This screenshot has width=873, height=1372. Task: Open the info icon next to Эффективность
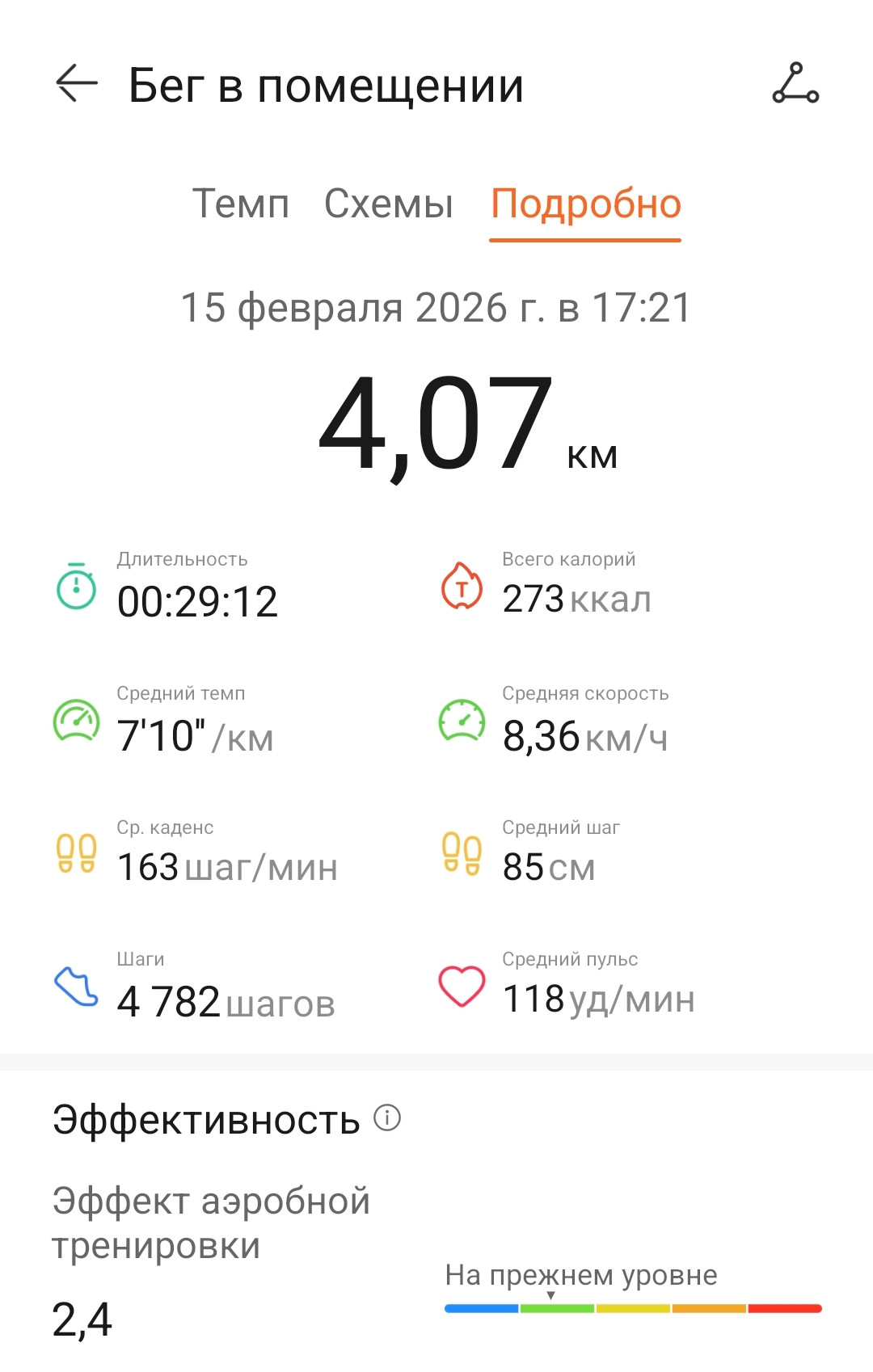pyautogui.click(x=387, y=1117)
